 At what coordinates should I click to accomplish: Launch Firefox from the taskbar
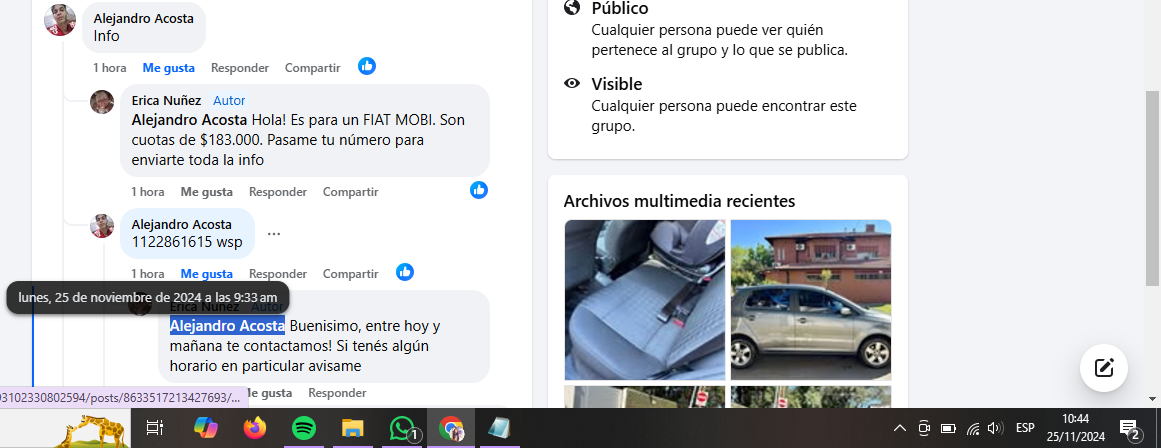(255, 428)
